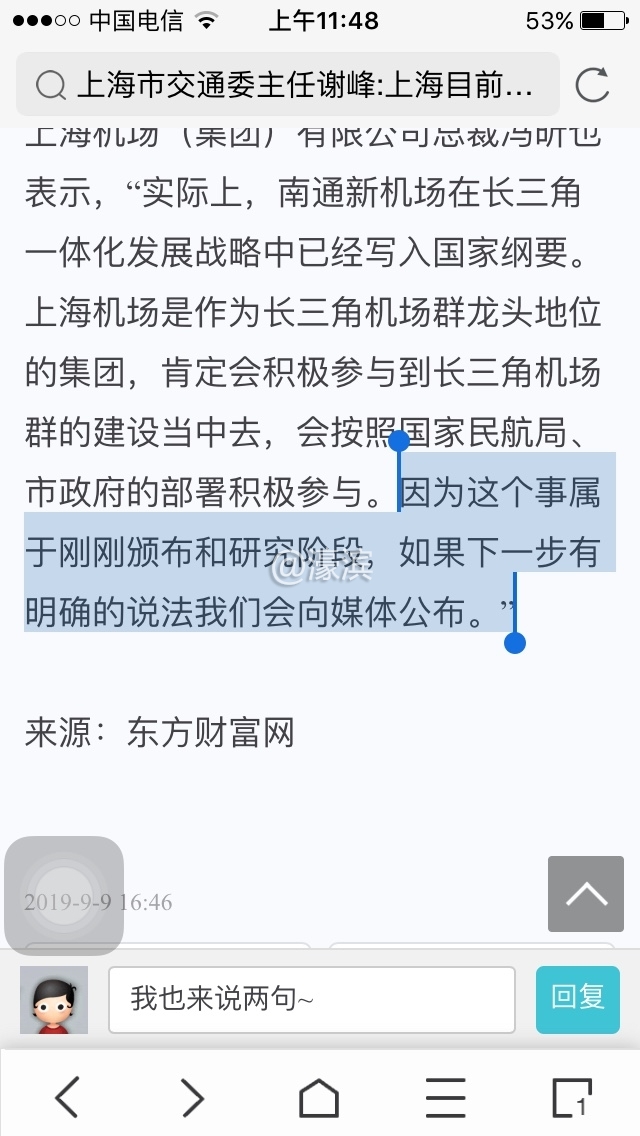Jump back to top with up arrow
640x1136 pixels.
(x=586, y=894)
